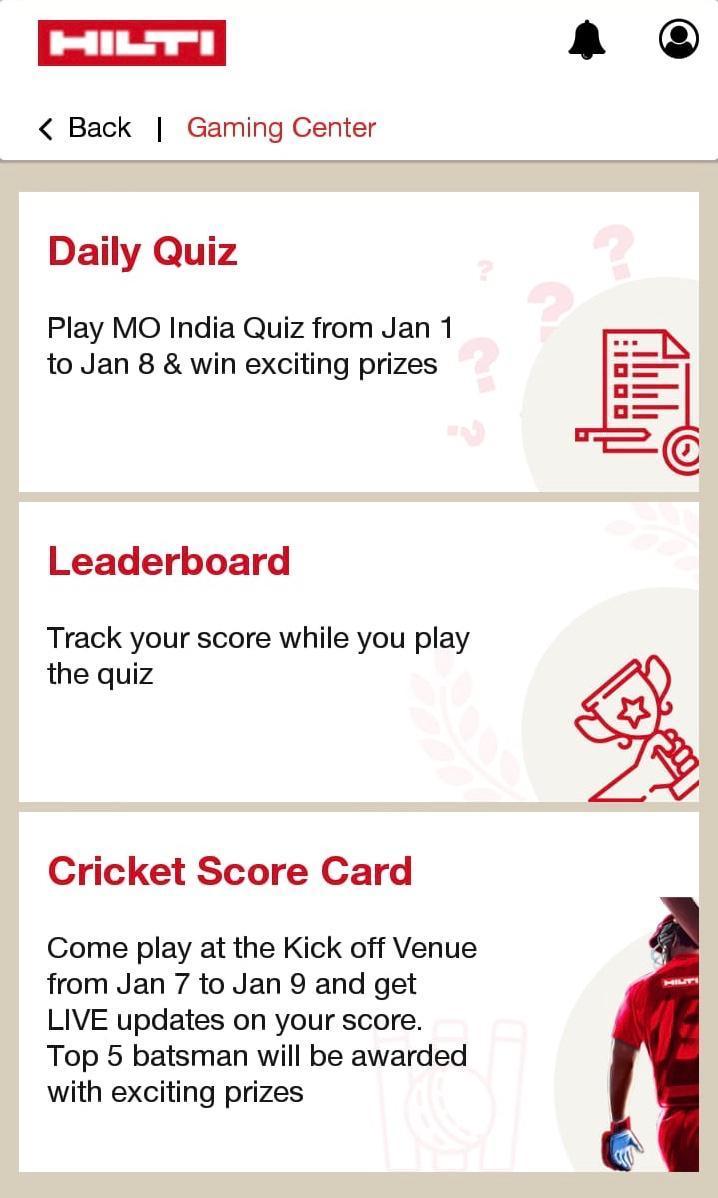Open the user profile icon

(x=678, y=40)
